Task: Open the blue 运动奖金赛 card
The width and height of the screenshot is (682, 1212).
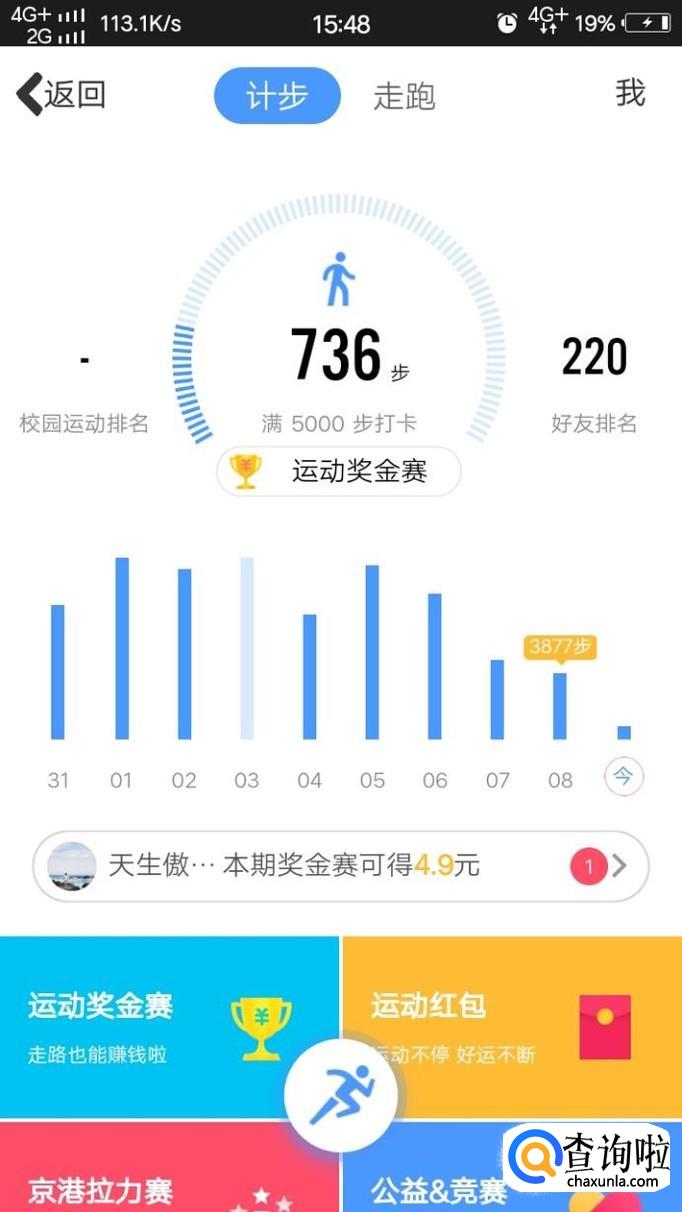Action: point(150,1025)
